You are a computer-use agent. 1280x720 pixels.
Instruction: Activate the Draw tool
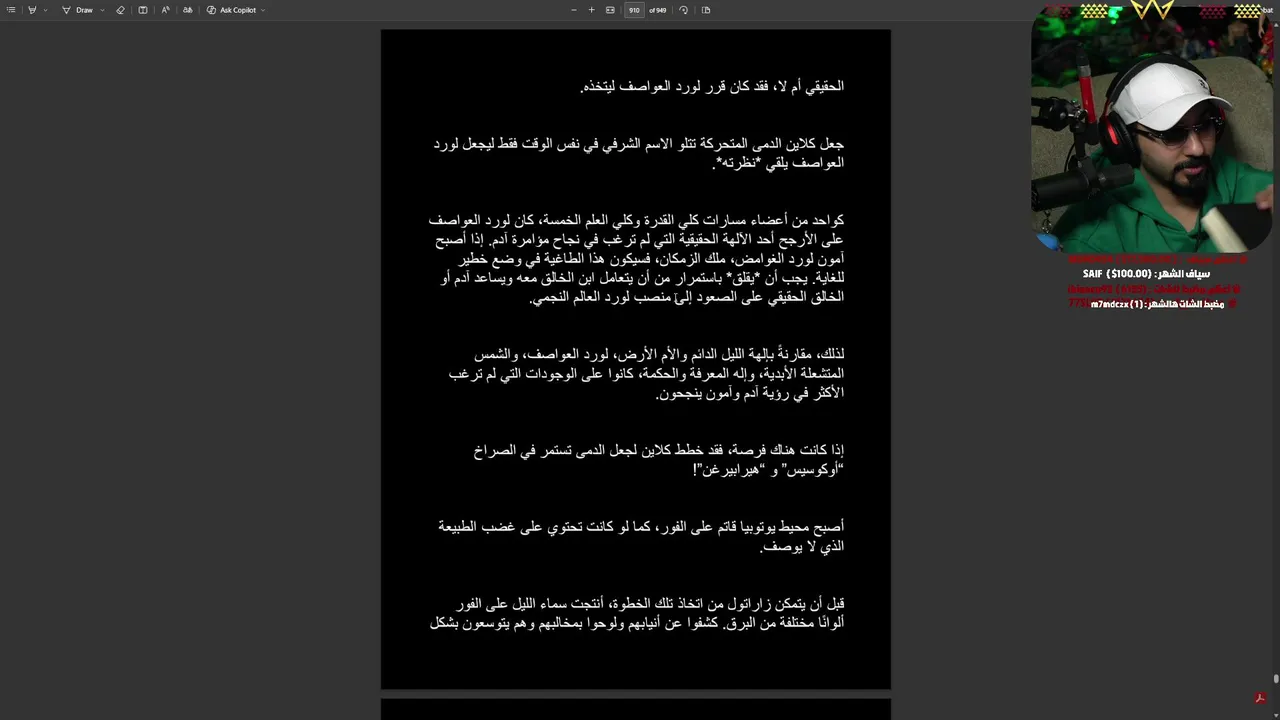(78, 10)
